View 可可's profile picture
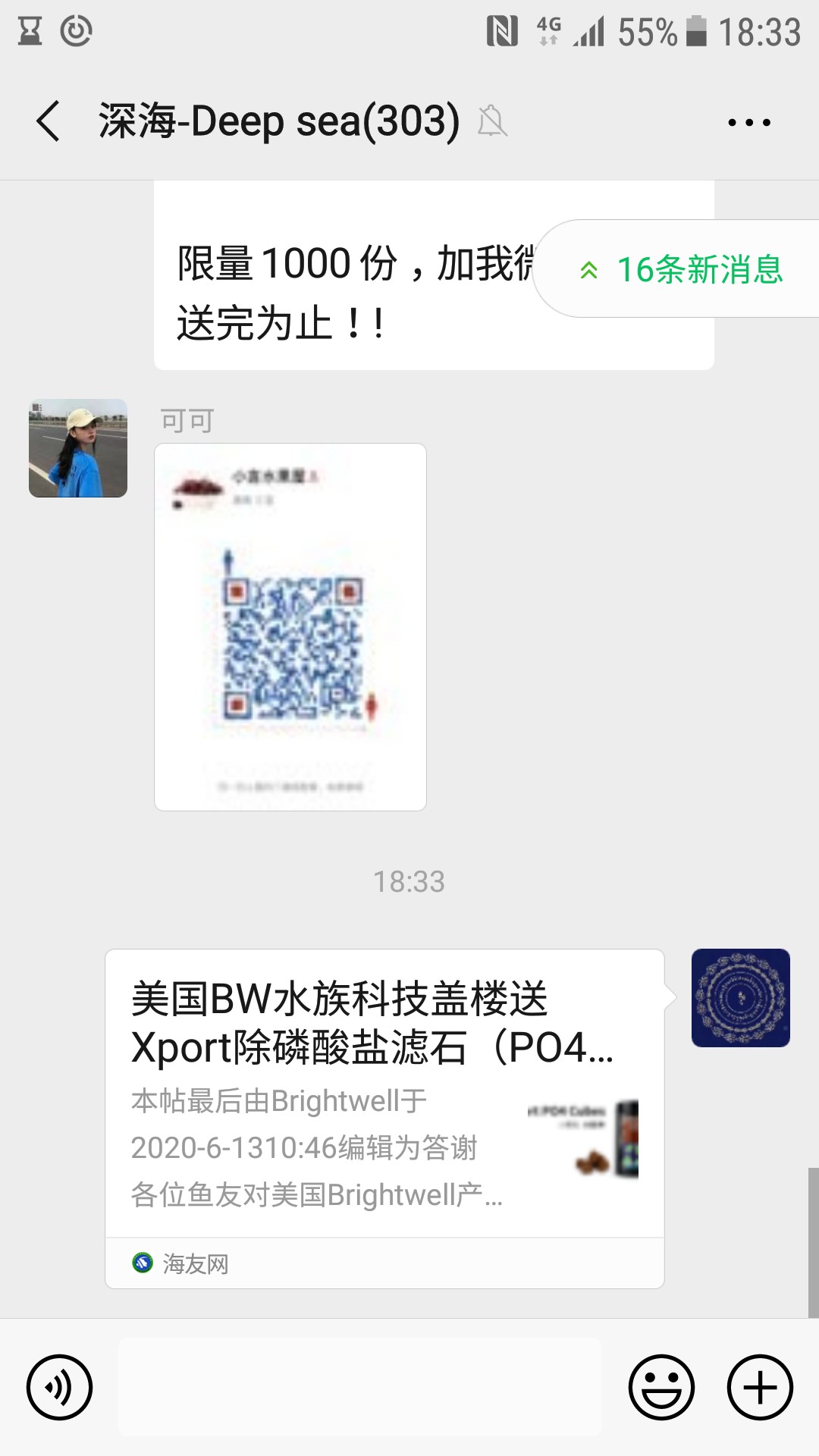This screenshot has width=819, height=1456. [x=78, y=448]
